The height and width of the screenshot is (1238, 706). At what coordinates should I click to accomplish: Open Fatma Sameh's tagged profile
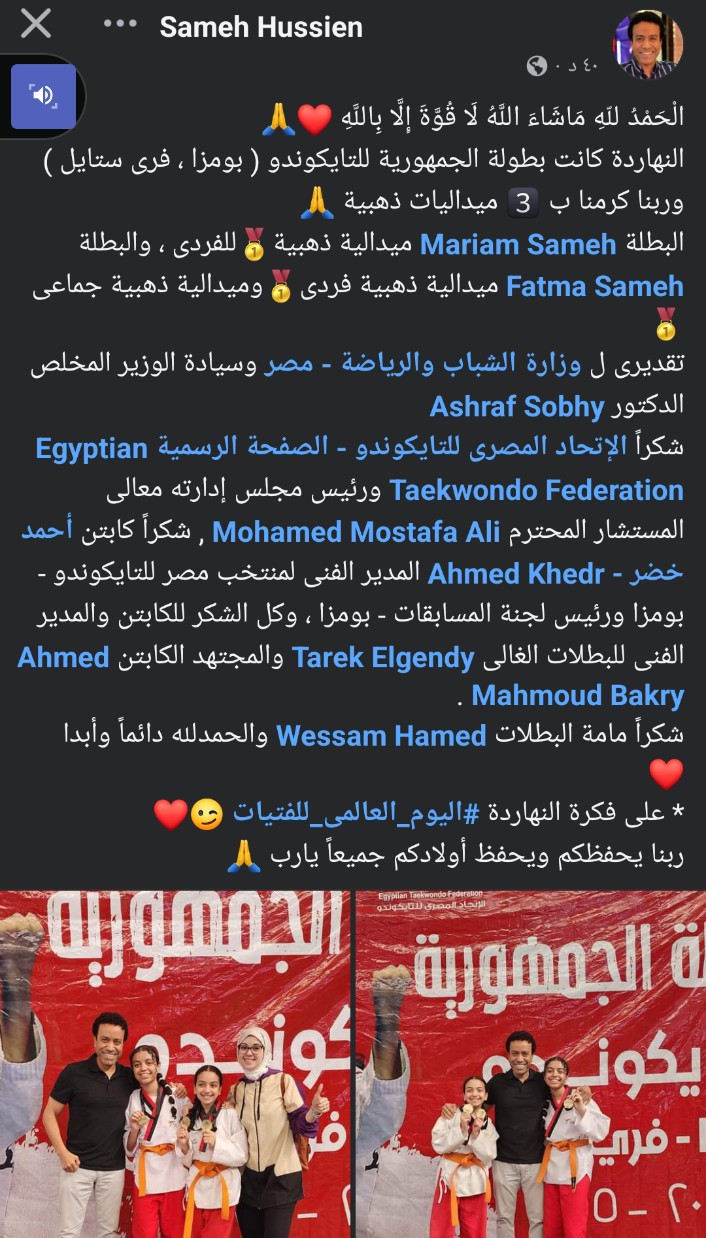[x=595, y=287]
